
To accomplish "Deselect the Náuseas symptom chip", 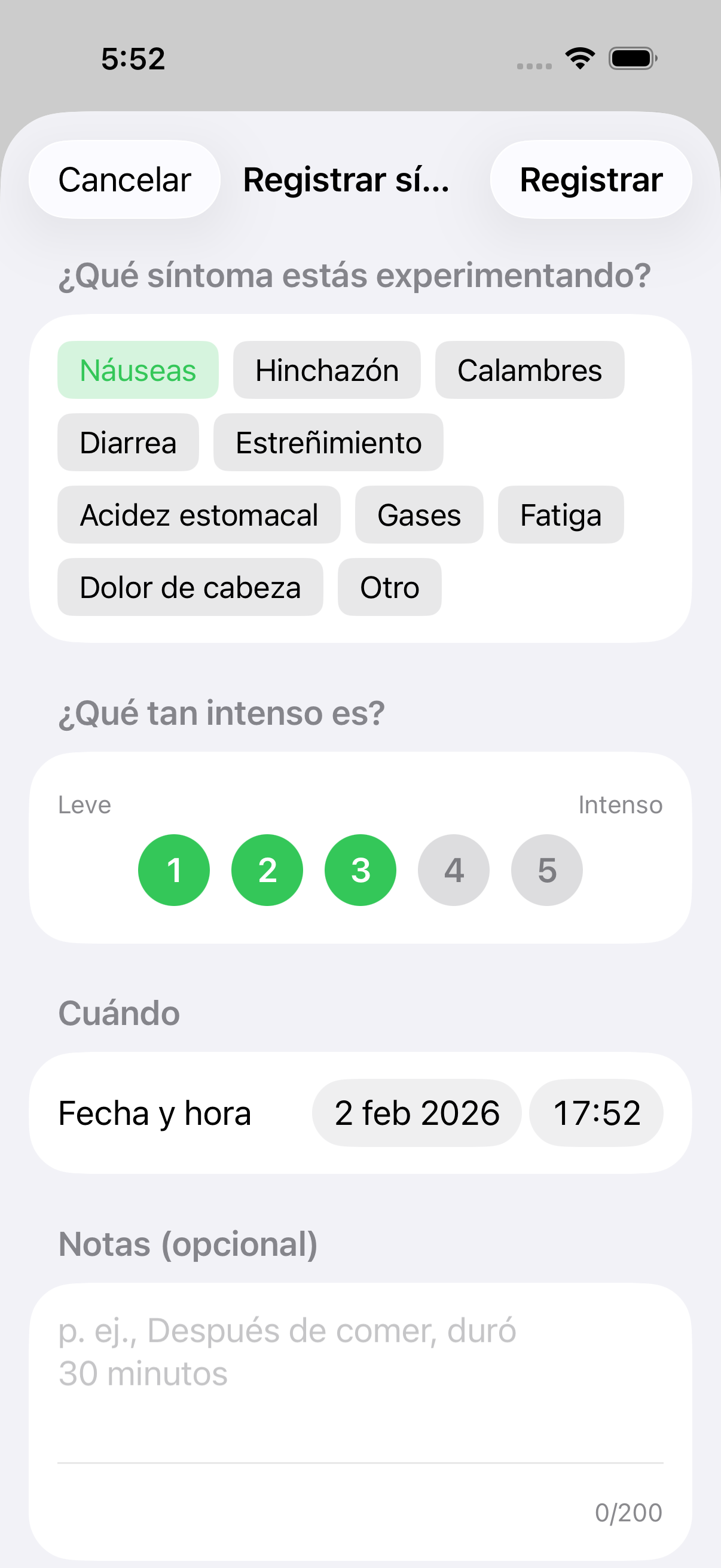I will coord(138,370).
